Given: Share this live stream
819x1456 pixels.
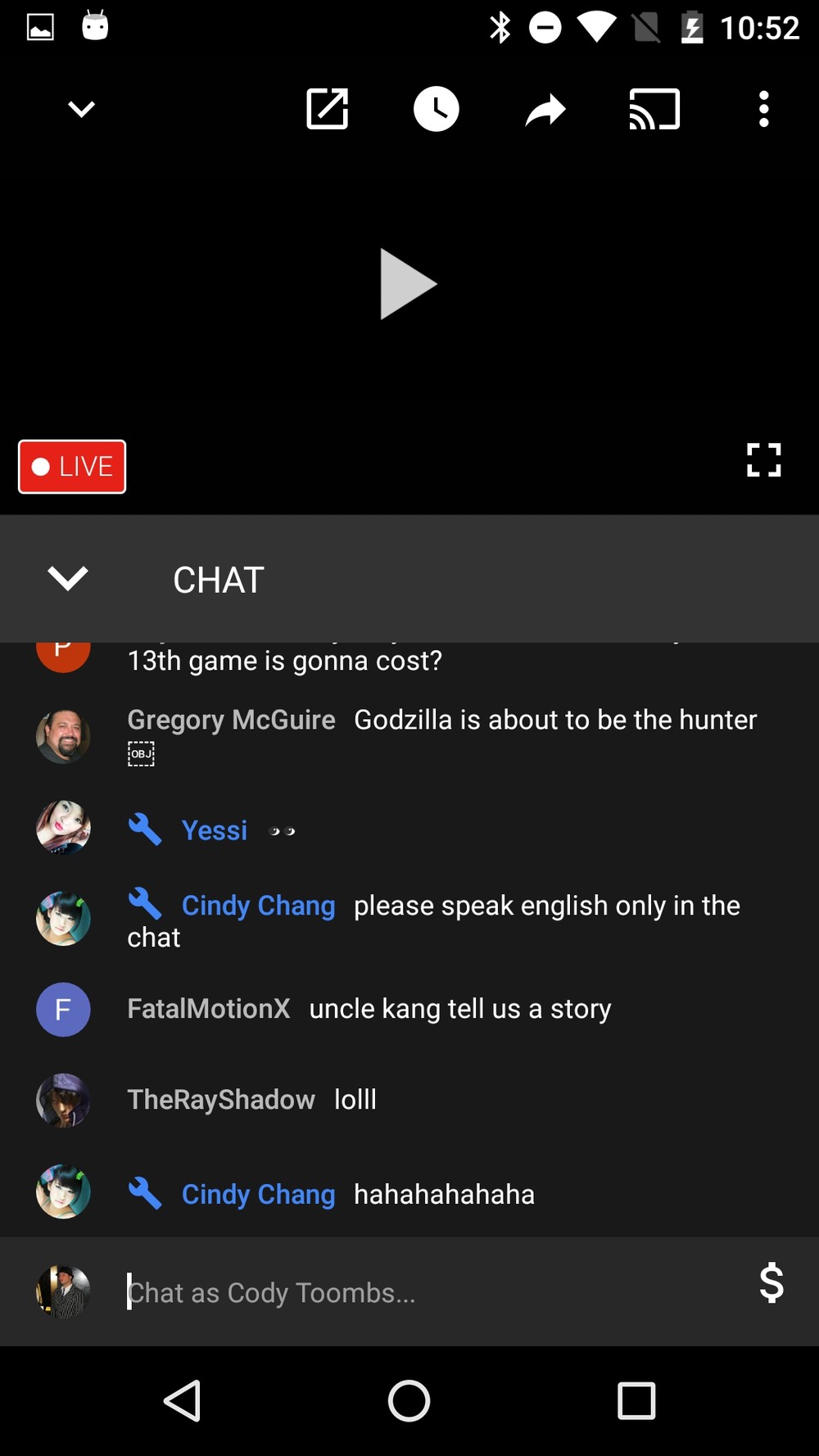Looking at the screenshot, I should click(545, 110).
